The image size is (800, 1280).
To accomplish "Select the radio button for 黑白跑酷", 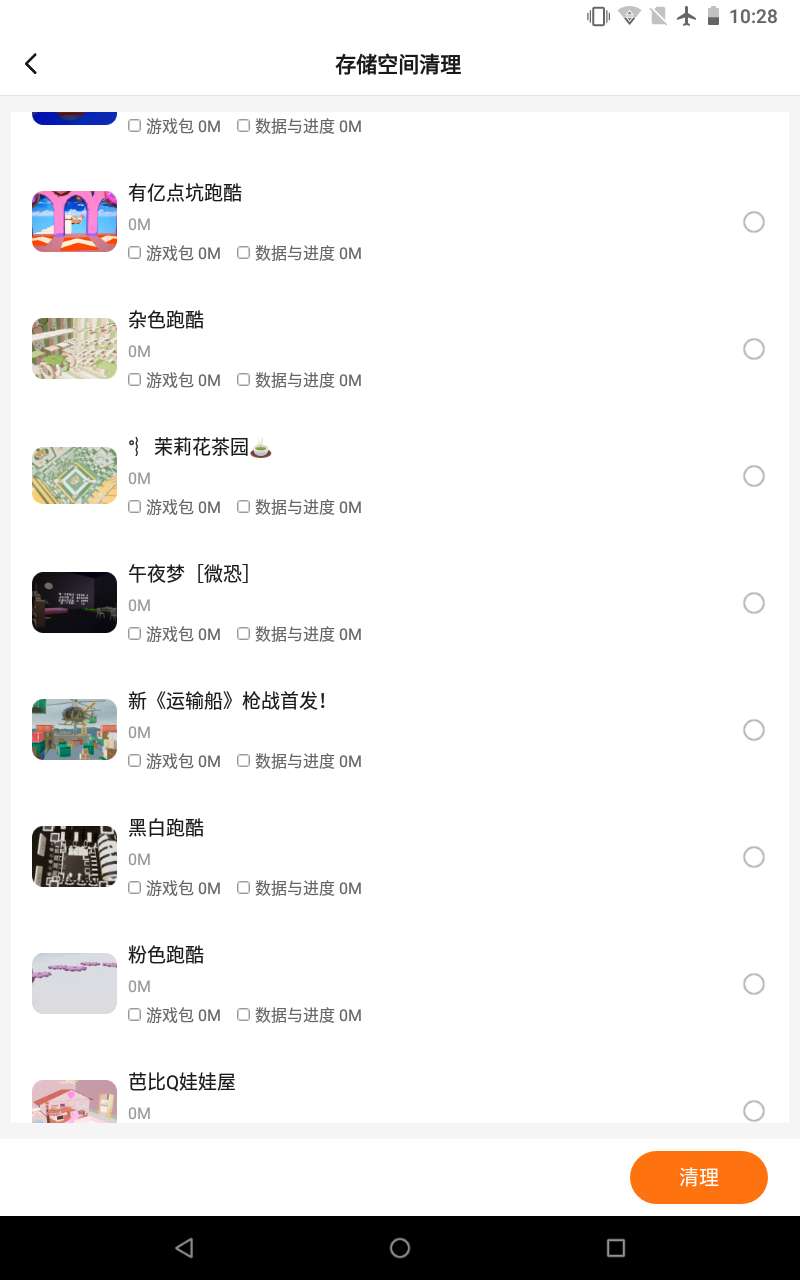I will (x=754, y=857).
